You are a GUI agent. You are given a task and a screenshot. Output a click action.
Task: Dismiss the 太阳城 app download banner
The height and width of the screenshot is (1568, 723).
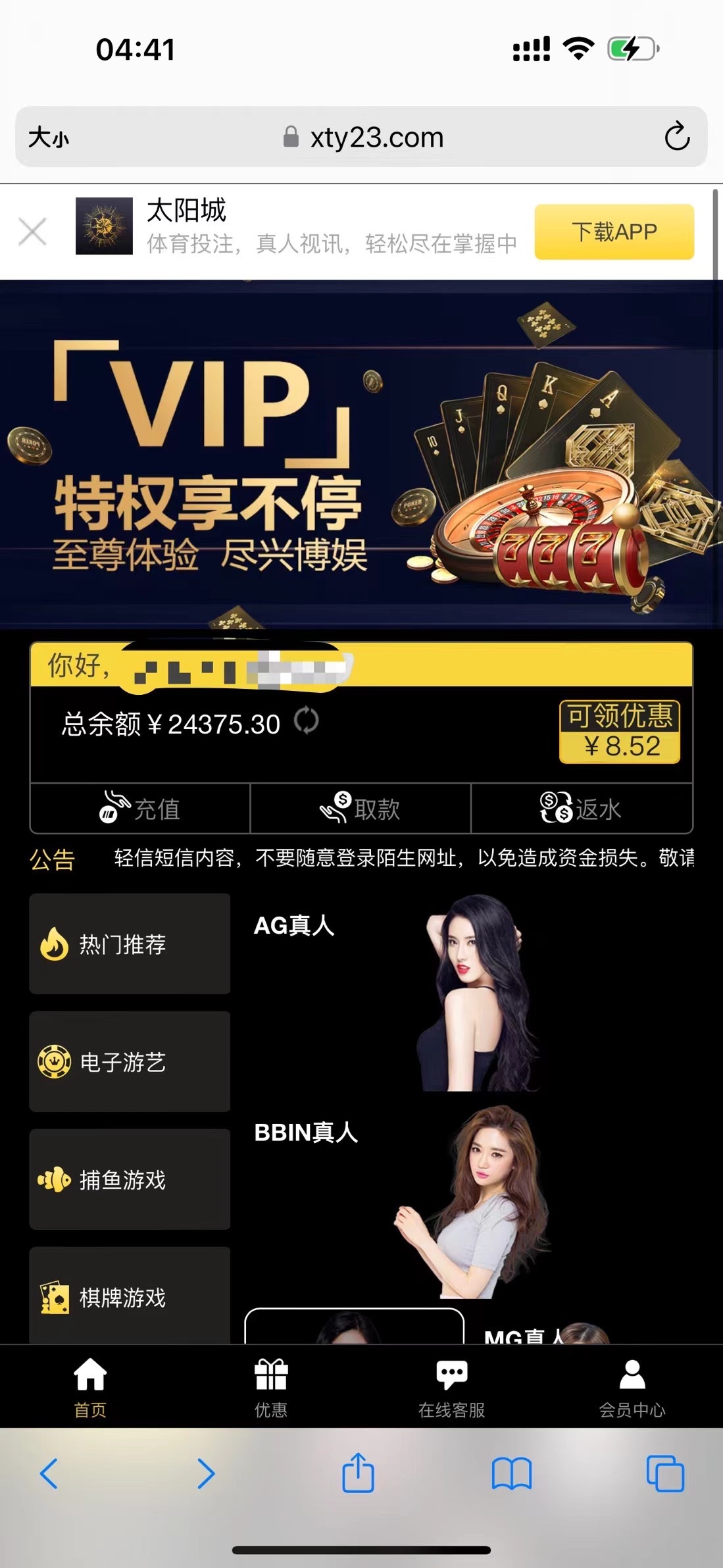coord(32,232)
